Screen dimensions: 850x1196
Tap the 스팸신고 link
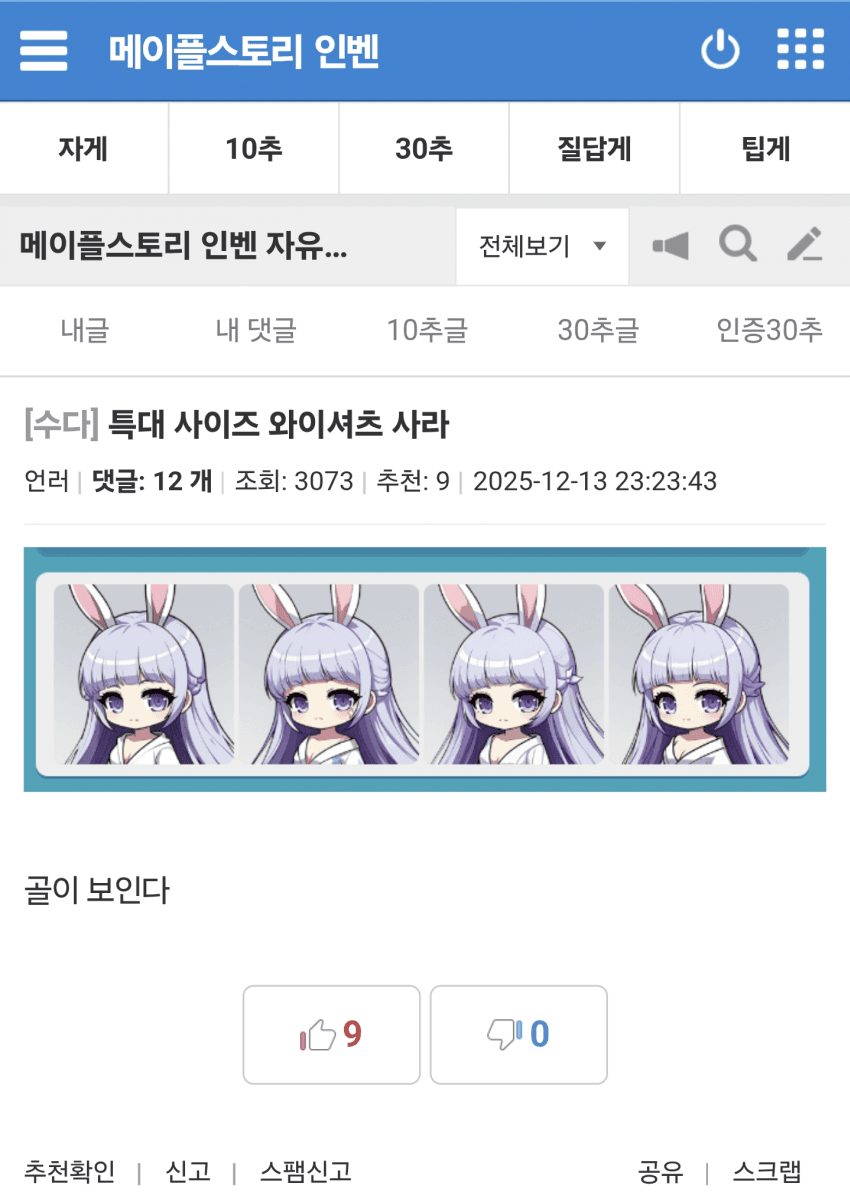(305, 1171)
